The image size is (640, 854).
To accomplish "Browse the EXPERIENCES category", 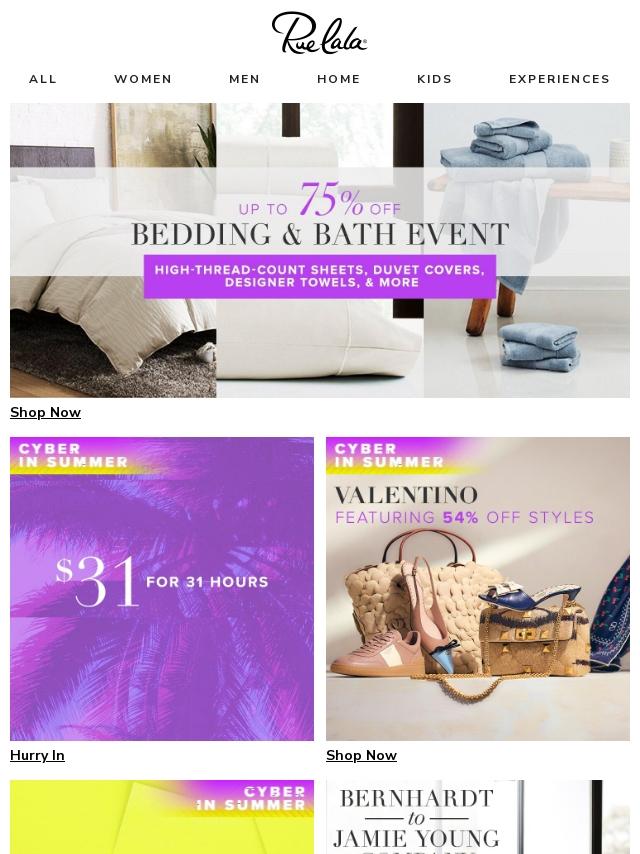I will point(559,79).
